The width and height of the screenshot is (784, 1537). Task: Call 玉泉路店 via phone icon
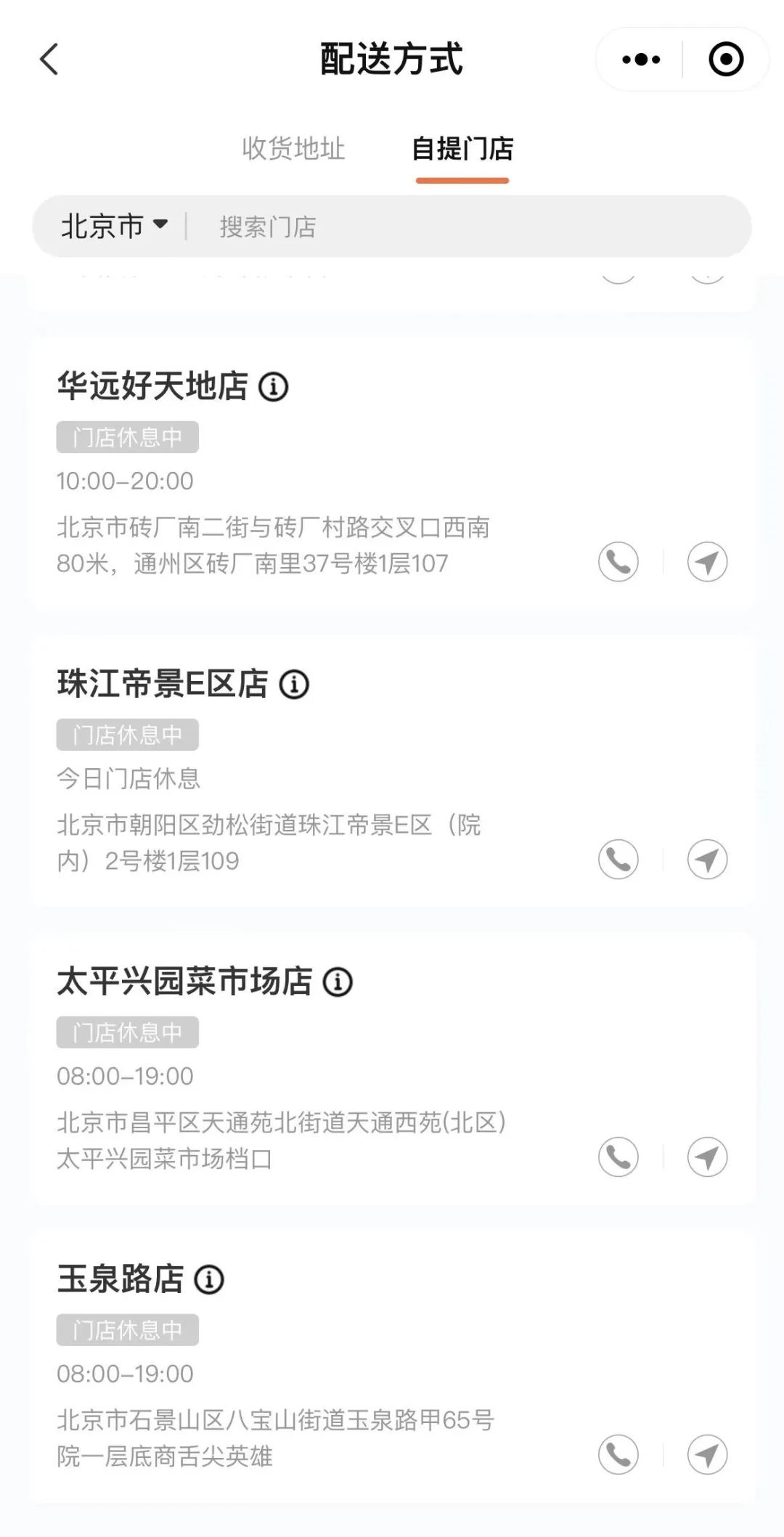click(x=618, y=1454)
